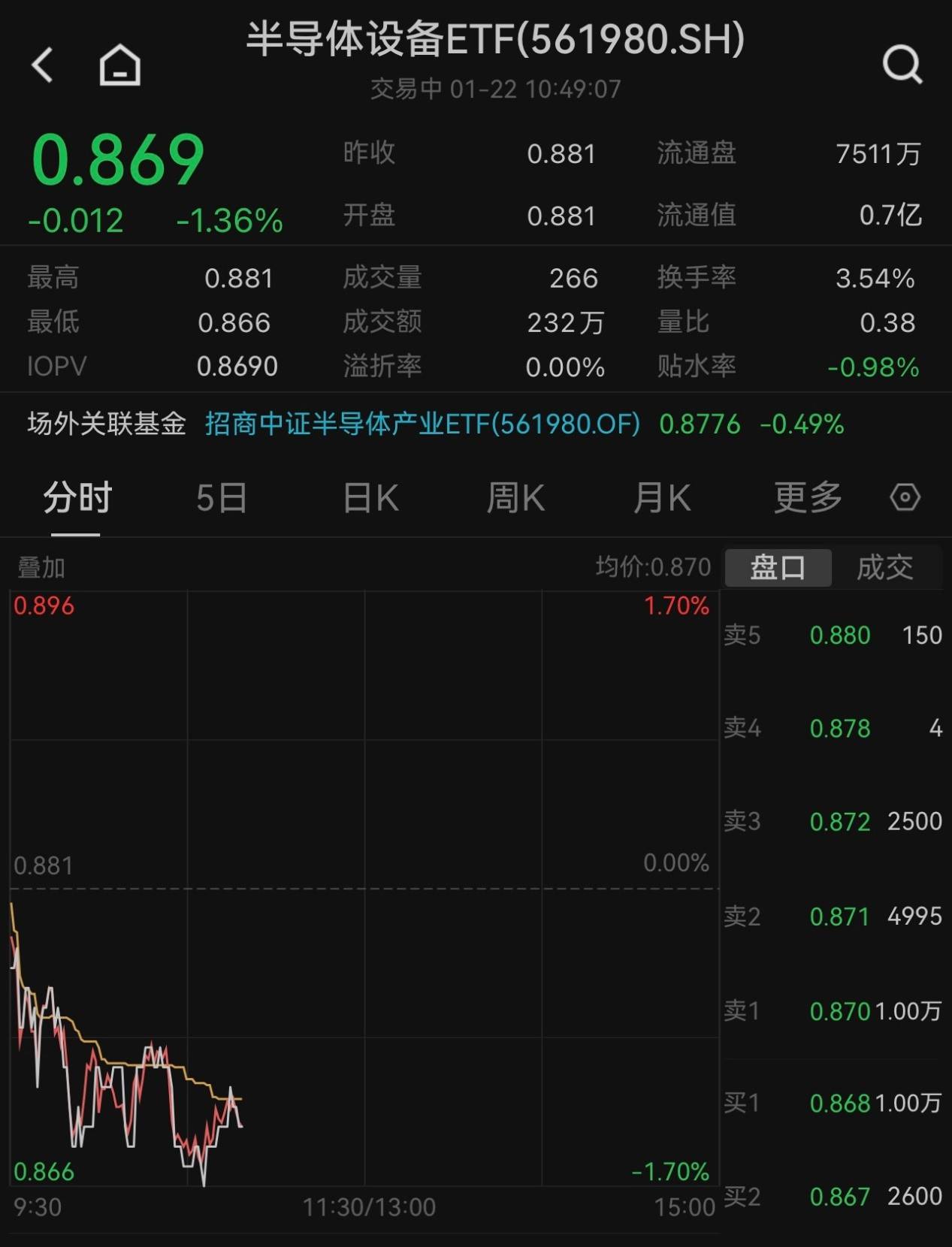Select the 分时 intraday view

click(x=76, y=497)
